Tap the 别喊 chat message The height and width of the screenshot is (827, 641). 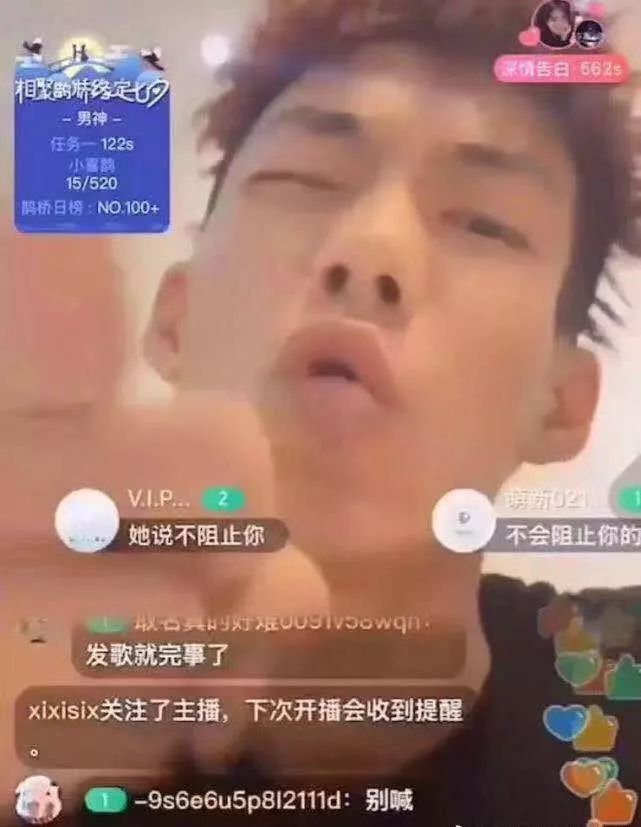270,800
